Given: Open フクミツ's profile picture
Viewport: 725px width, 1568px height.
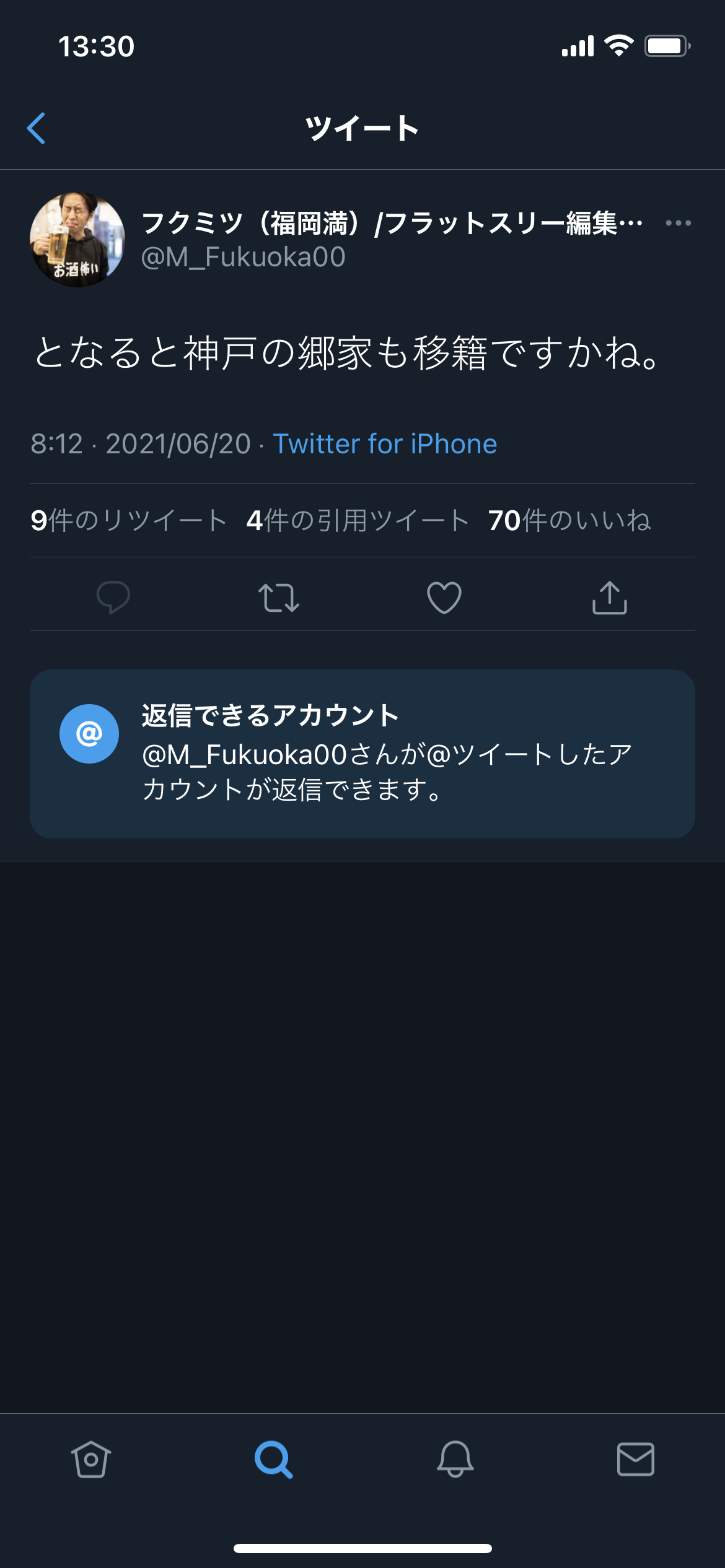Looking at the screenshot, I should [x=77, y=240].
